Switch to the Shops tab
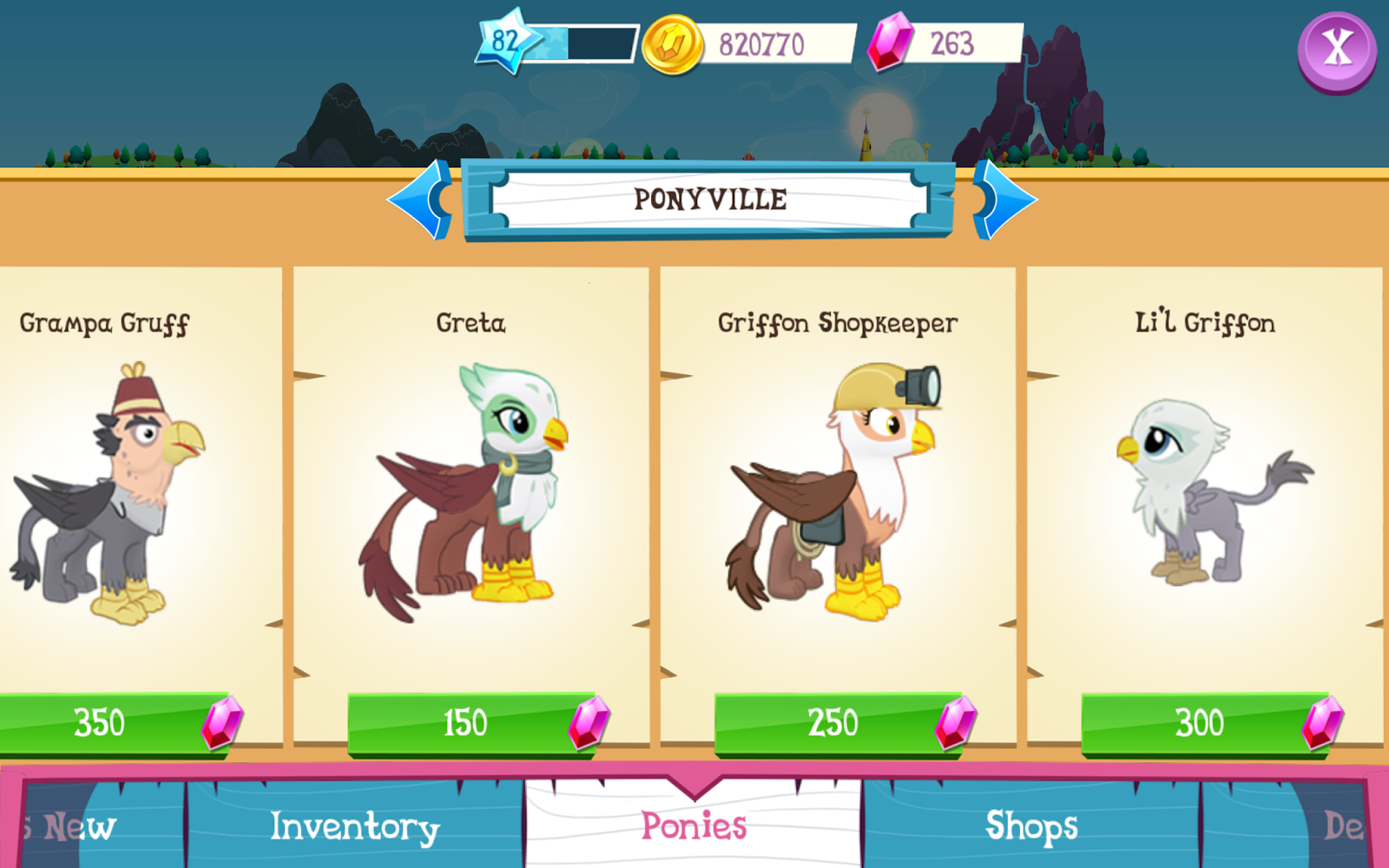Screen dimensions: 1389x868 [1031, 826]
